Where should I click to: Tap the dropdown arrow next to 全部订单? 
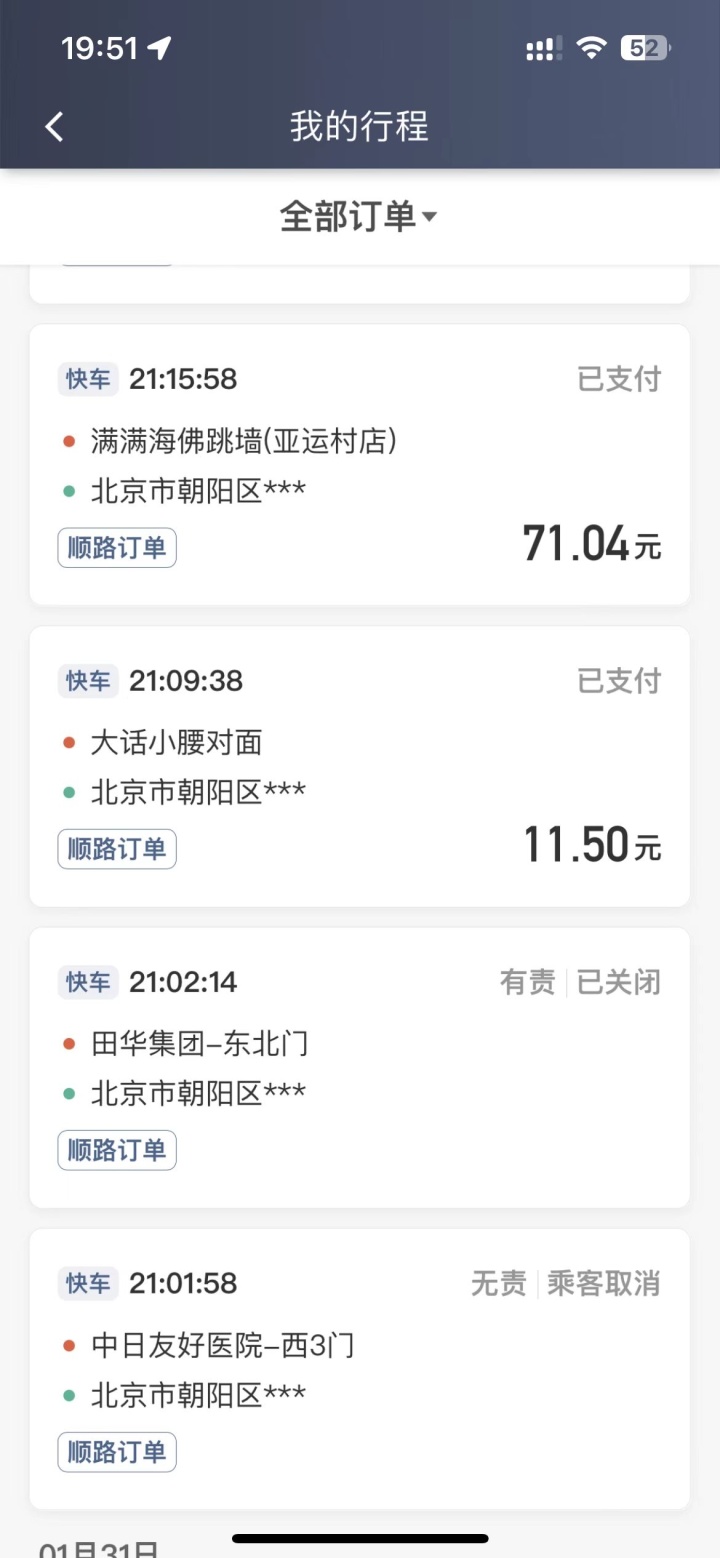430,216
